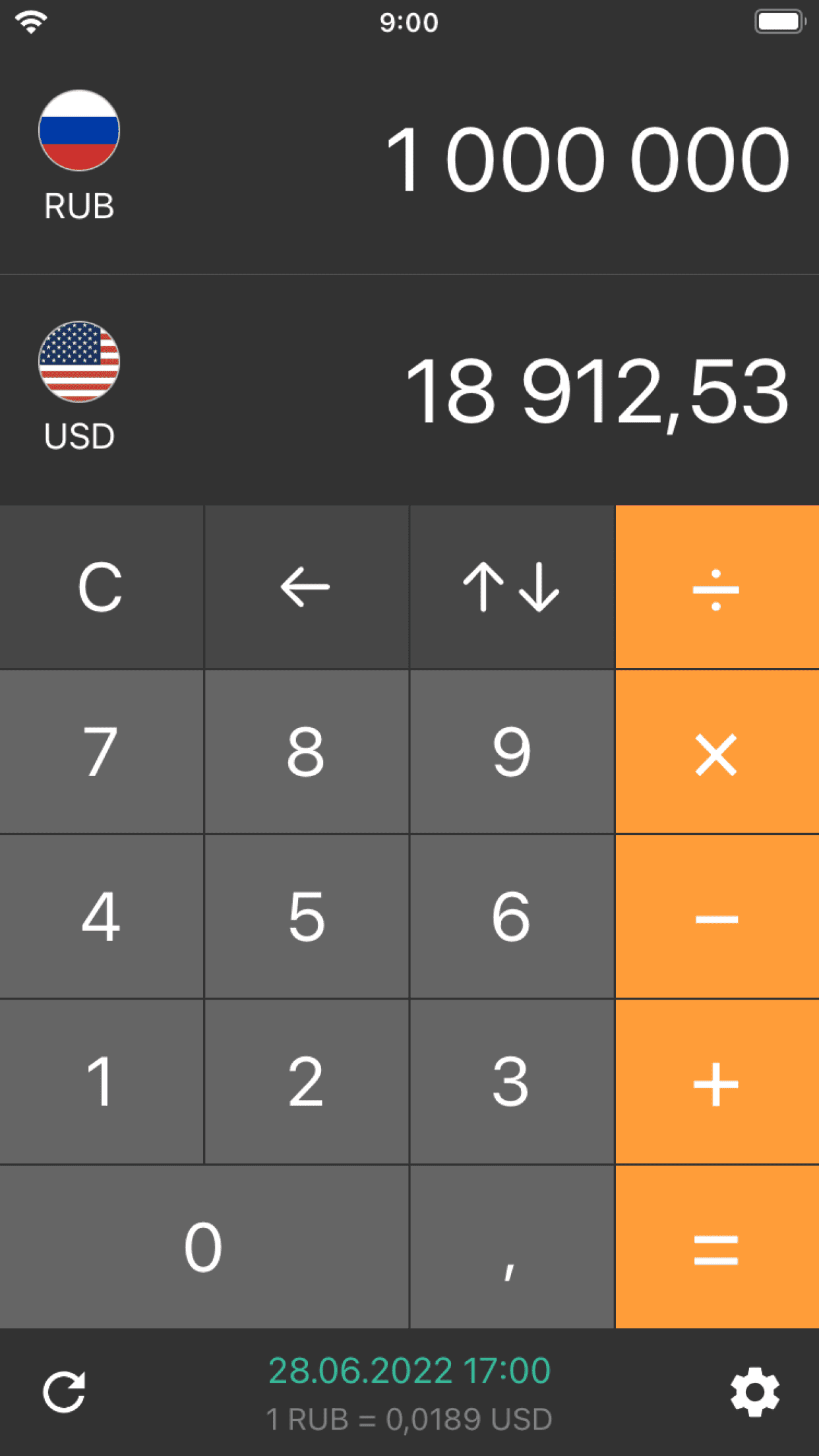Enter digit 3
This screenshot has height=1456, width=819.
click(511, 1082)
